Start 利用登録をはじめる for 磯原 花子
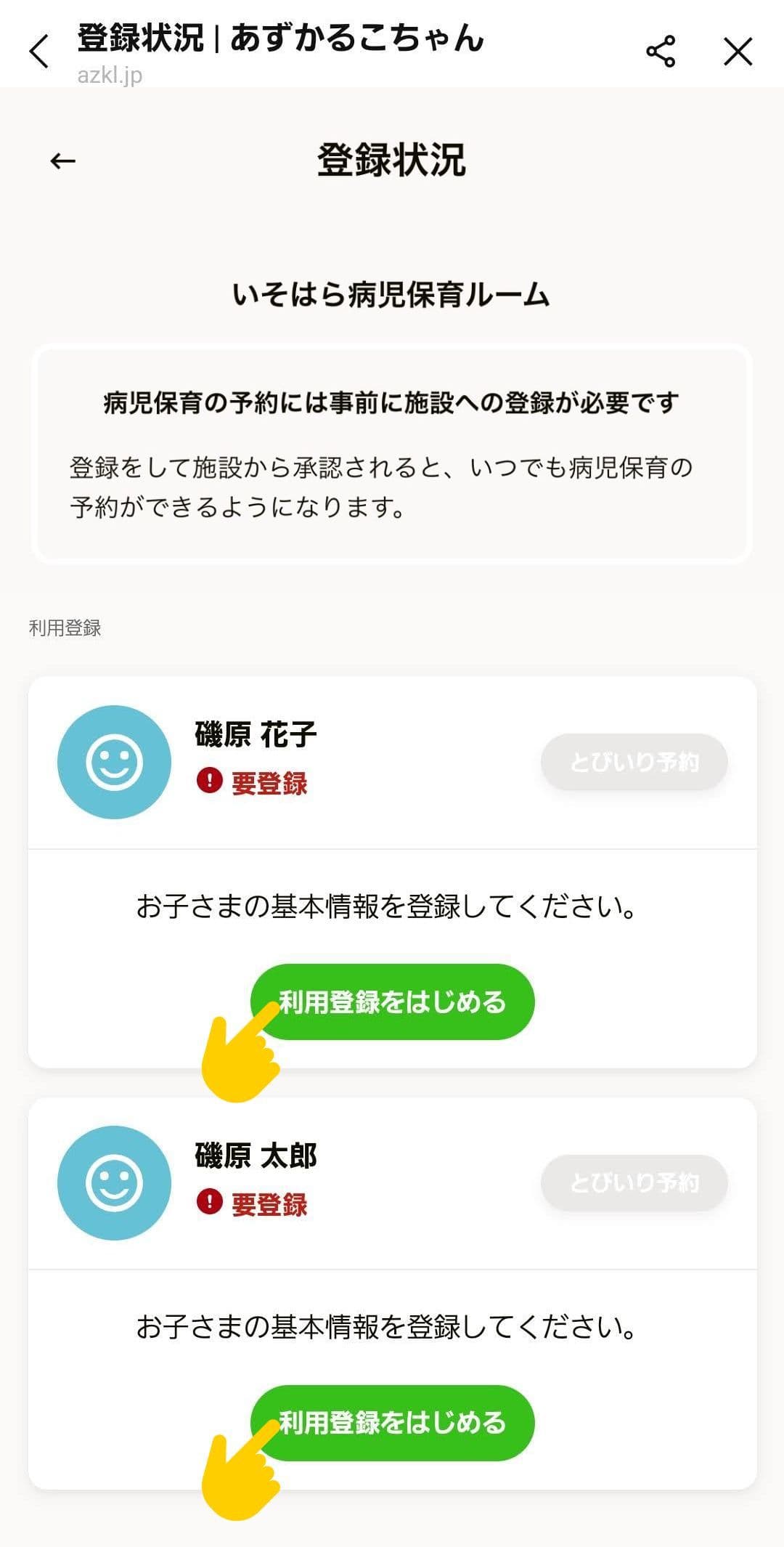784x1547 pixels. click(x=393, y=1002)
